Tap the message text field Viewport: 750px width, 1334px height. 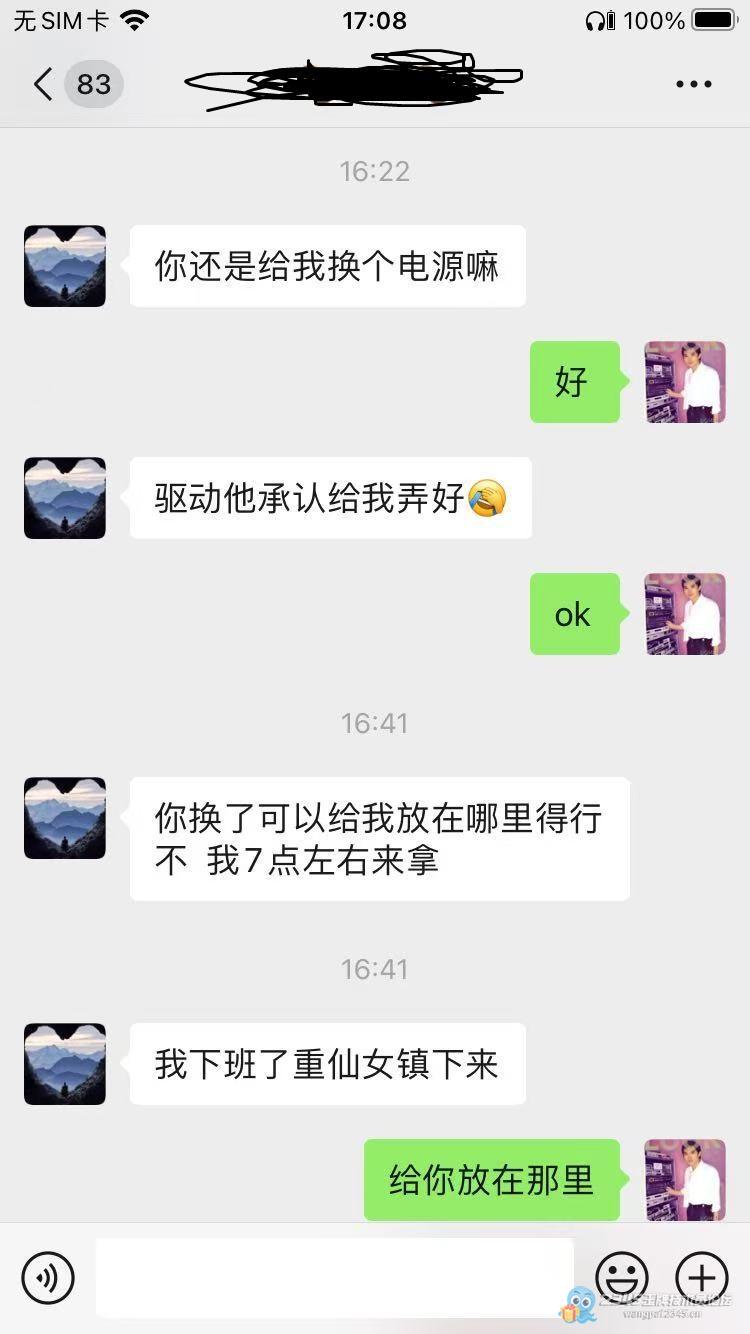(334, 1277)
